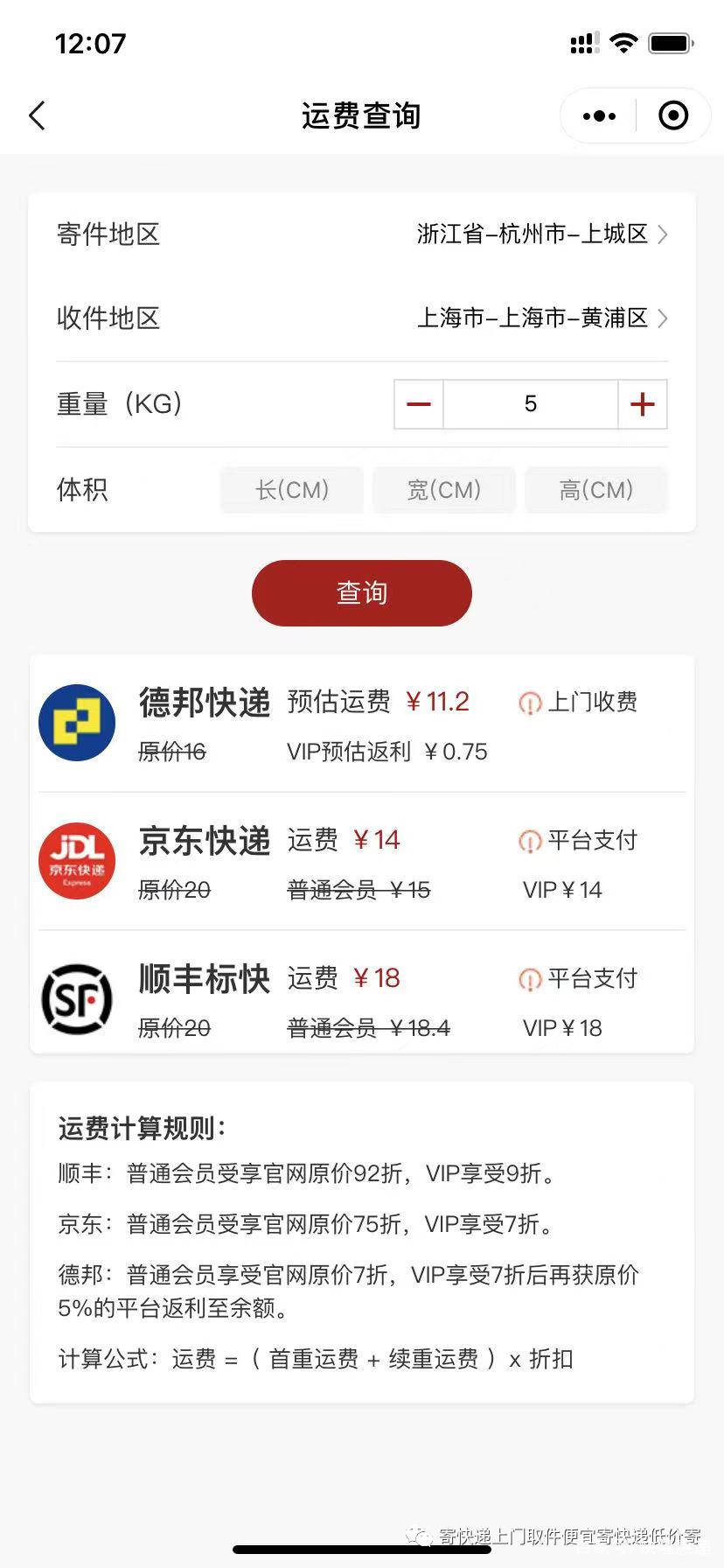The height and width of the screenshot is (1568, 724).
Task: Enter the package length 长(CM) field
Action: 292,490
